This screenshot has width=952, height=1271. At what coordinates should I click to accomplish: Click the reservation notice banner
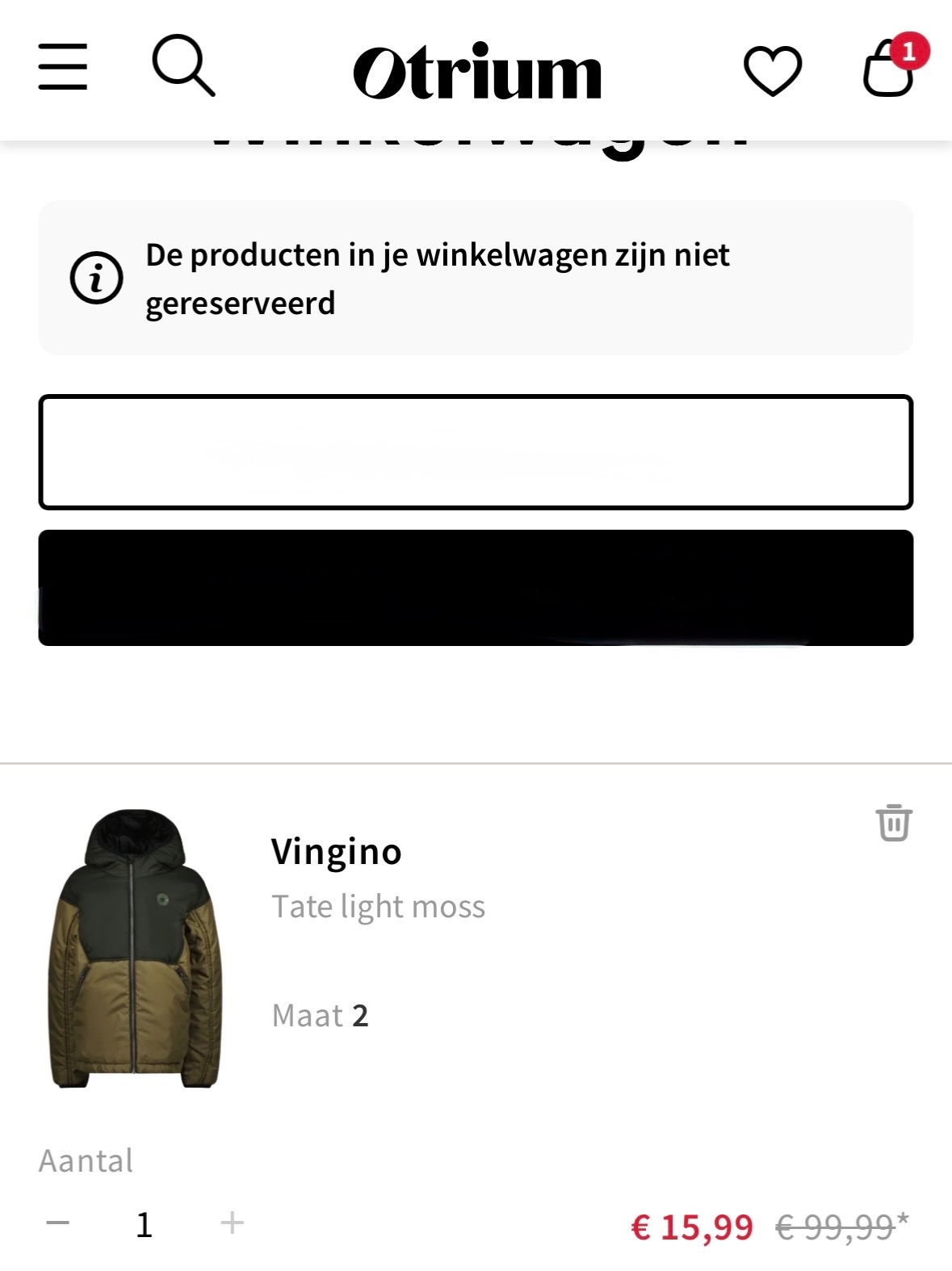[x=476, y=277]
